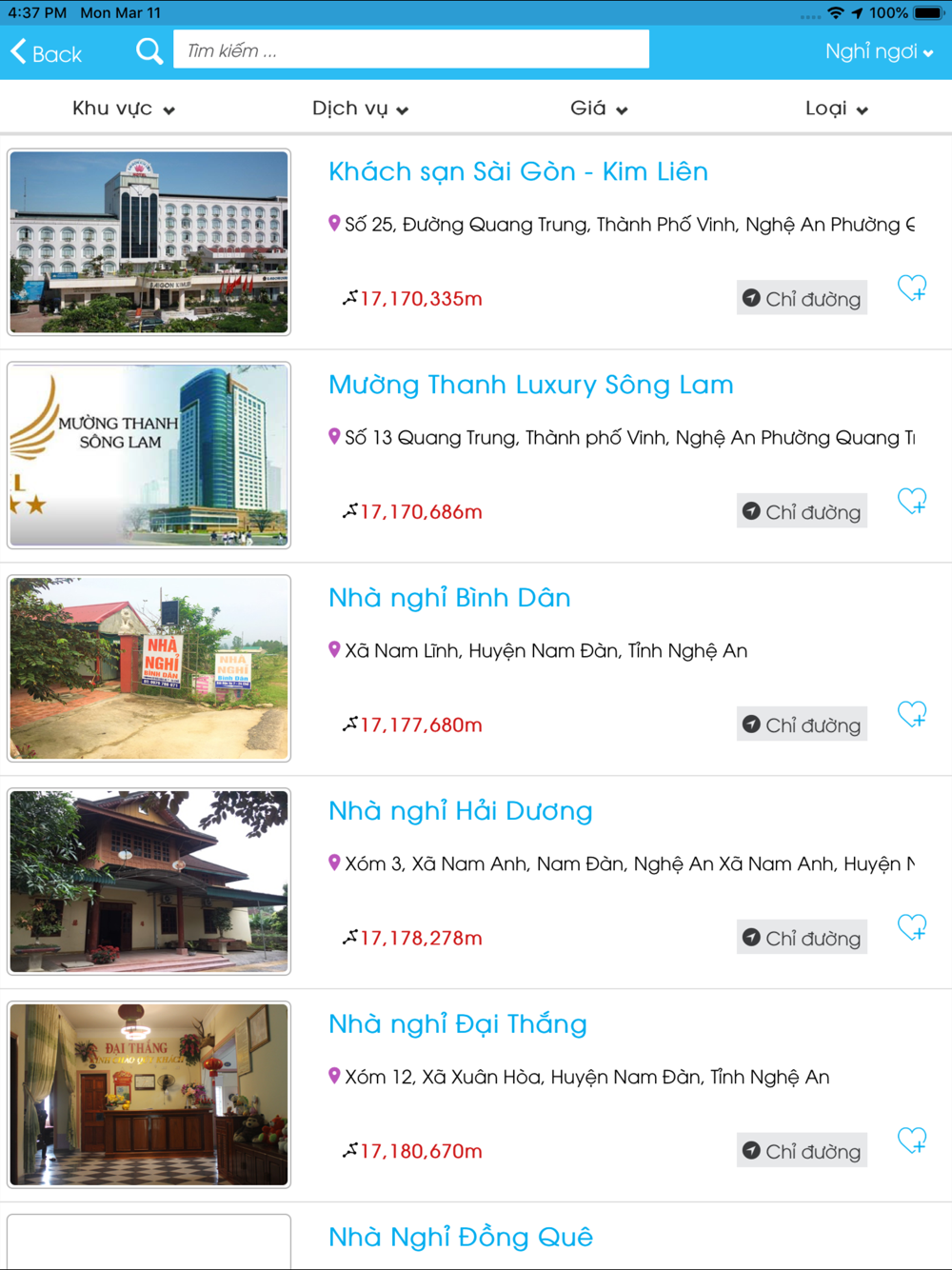Favorite Khách sạn Sài Gòn - Kim Liên
The width and height of the screenshot is (952, 1270).
pyautogui.click(x=912, y=288)
